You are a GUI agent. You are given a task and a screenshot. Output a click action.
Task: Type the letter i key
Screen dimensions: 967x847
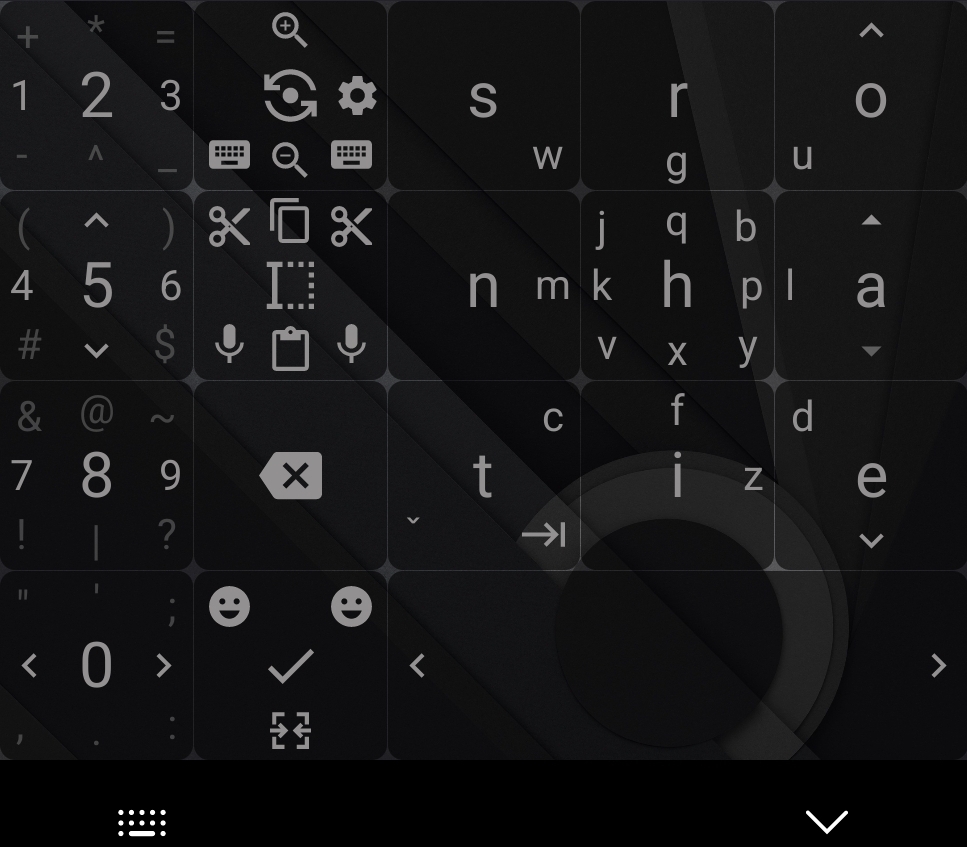677,476
